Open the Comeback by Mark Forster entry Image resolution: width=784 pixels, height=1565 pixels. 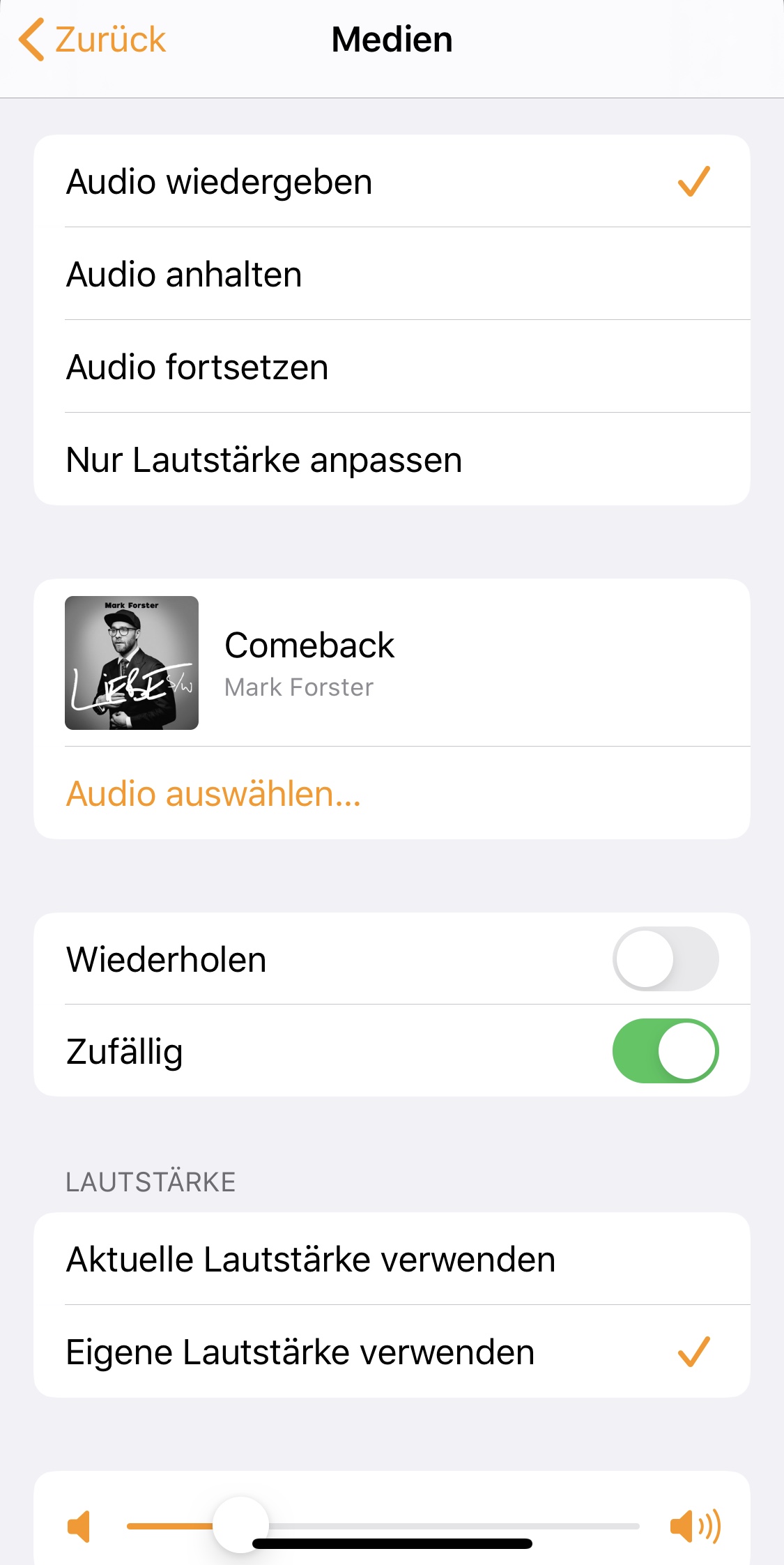pos(390,663)
